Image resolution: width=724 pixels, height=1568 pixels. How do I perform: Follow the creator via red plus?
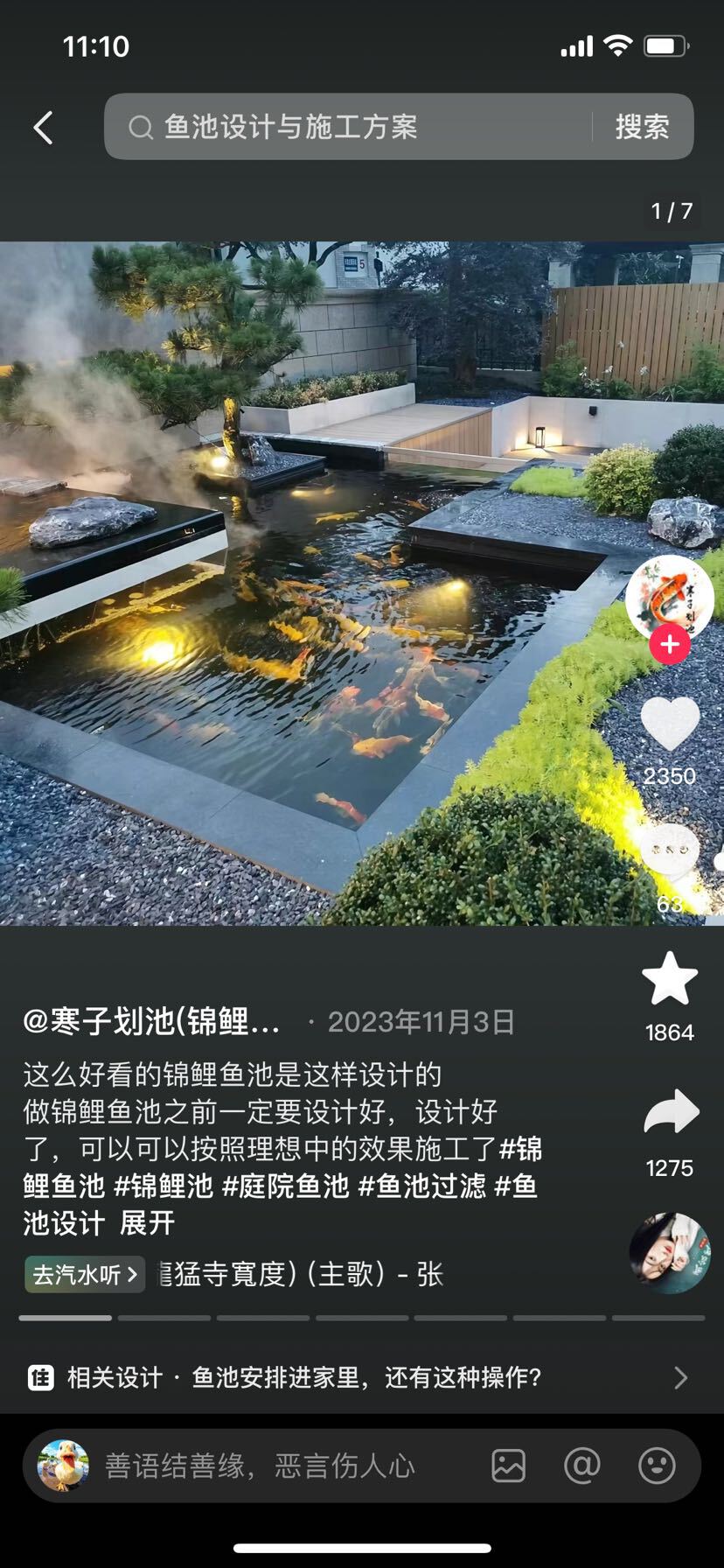click(x=670, y=645)
